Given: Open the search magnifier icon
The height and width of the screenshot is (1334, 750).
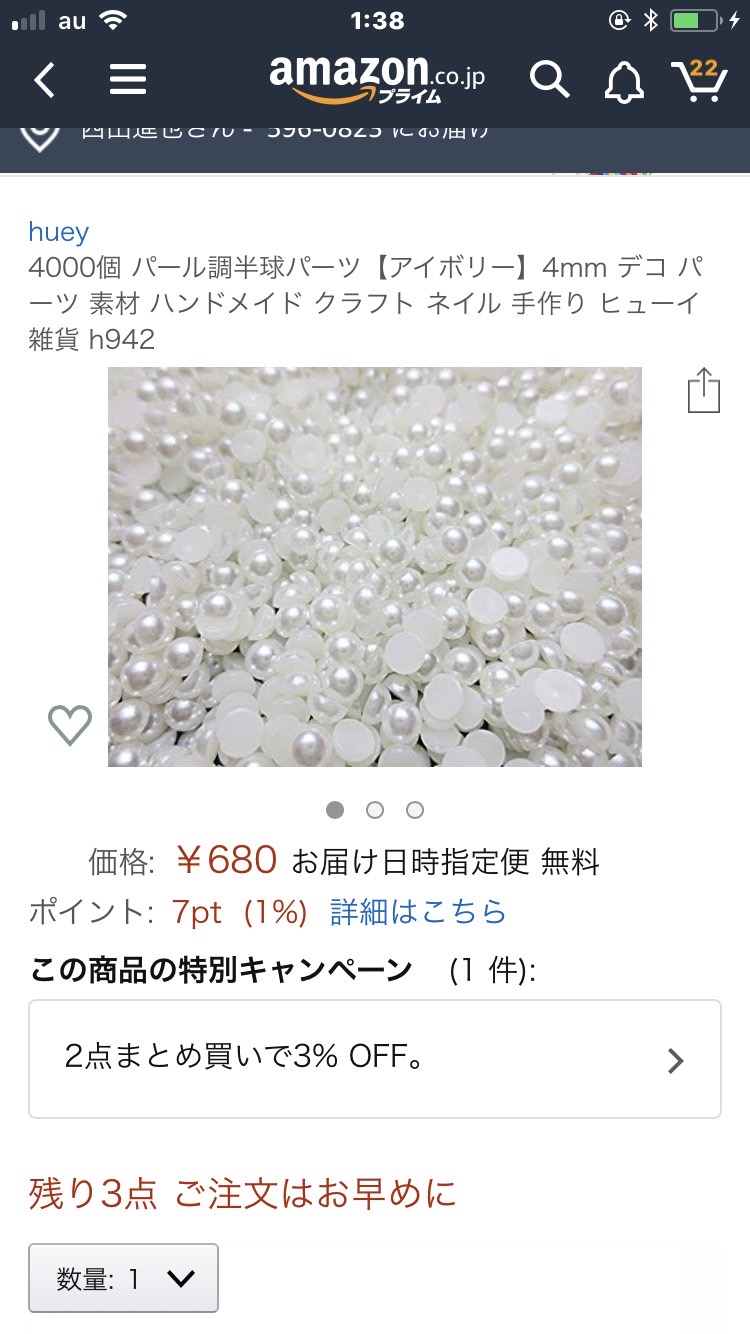Looking at the screenshot, I should tap(549, 80).
